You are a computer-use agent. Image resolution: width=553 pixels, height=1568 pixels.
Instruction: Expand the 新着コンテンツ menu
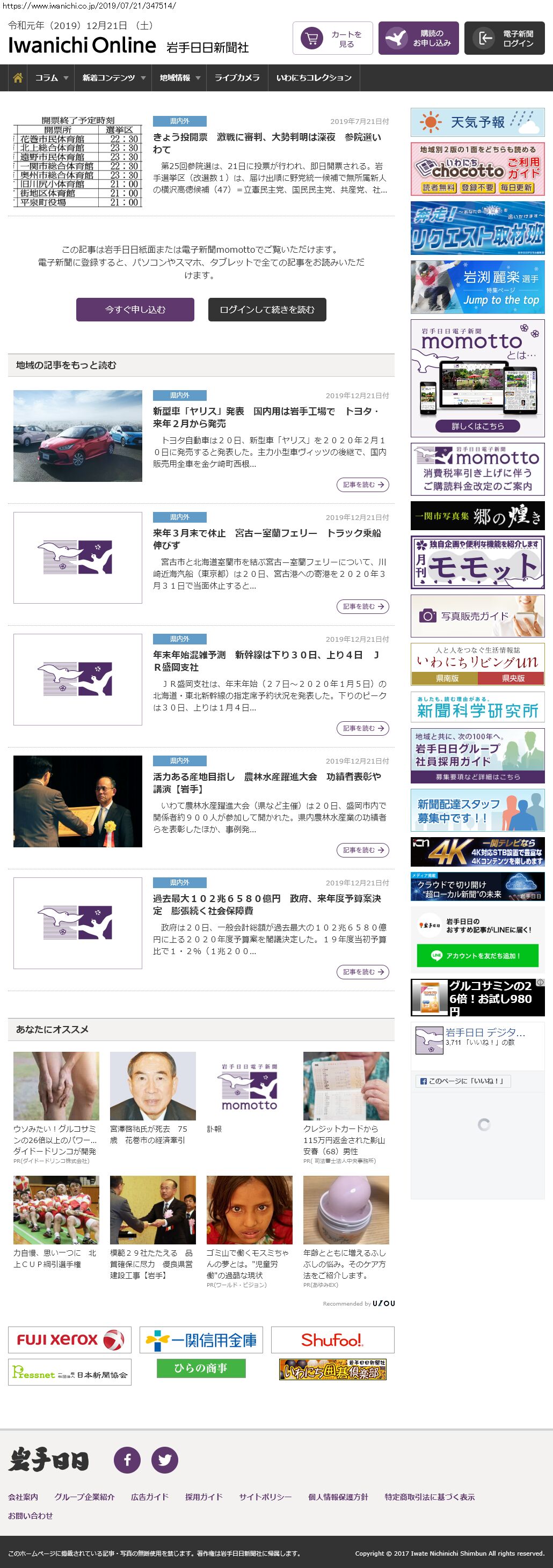point(113,78)
